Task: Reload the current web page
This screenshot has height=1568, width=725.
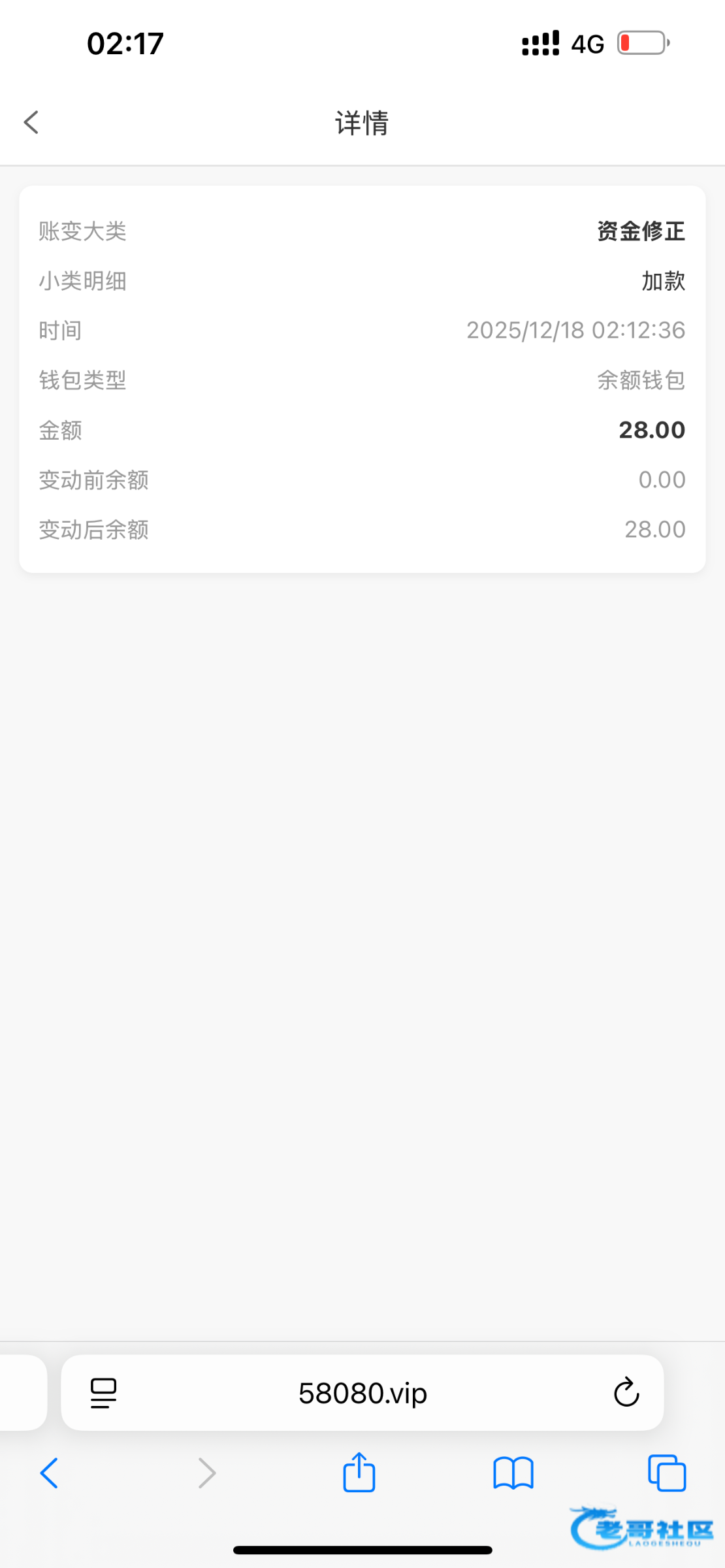Action: point(626,1392)
